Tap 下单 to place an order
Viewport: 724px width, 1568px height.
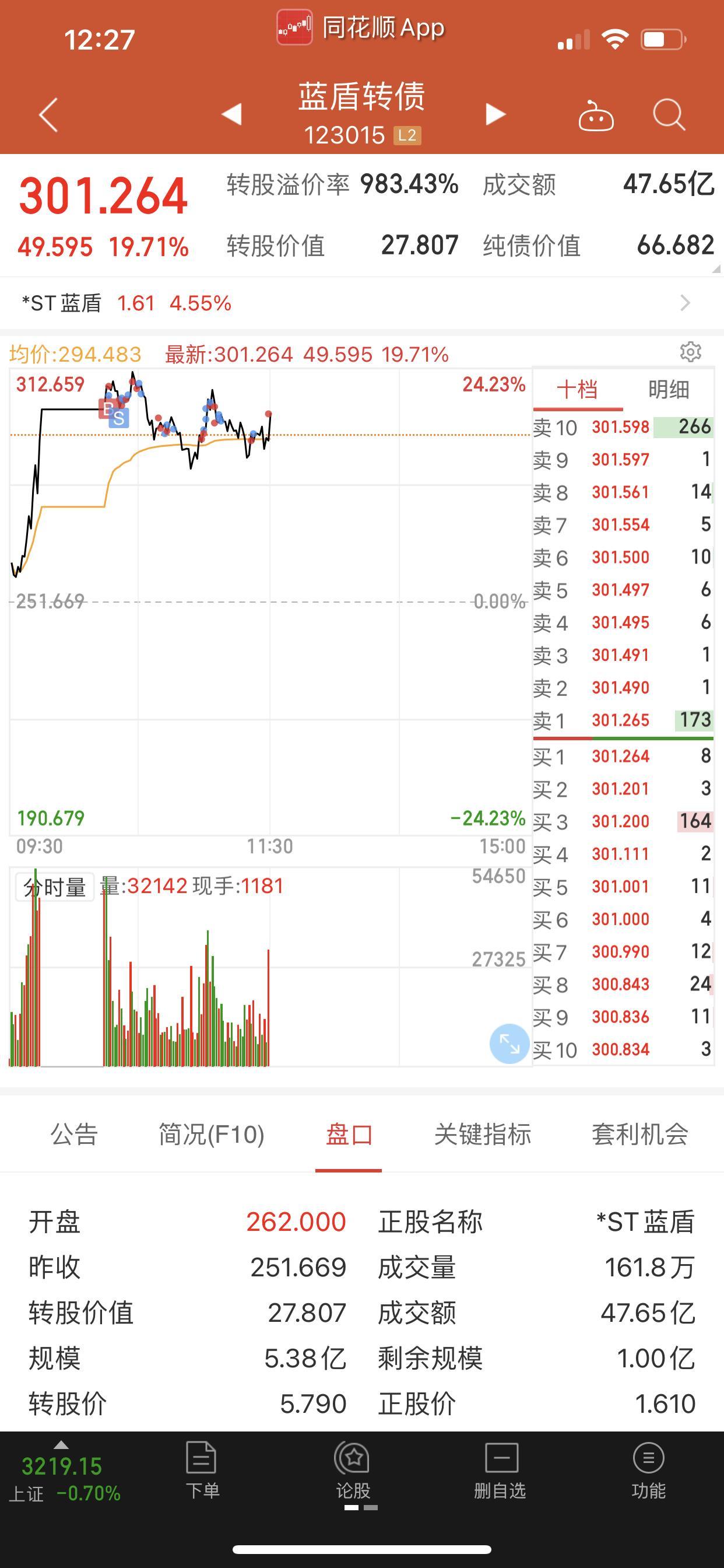202,1471
